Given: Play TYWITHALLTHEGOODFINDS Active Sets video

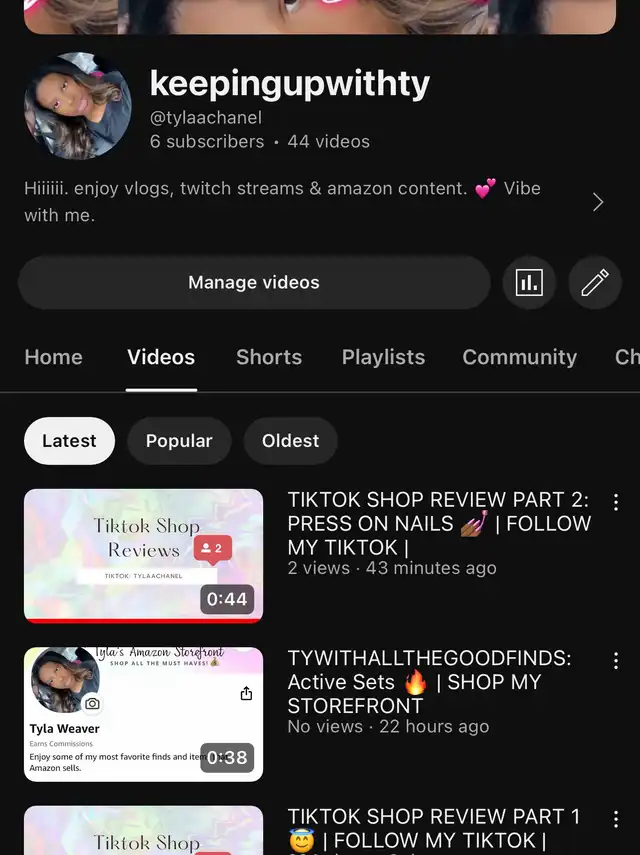Looking at the screenshot, I should point(144,714).
